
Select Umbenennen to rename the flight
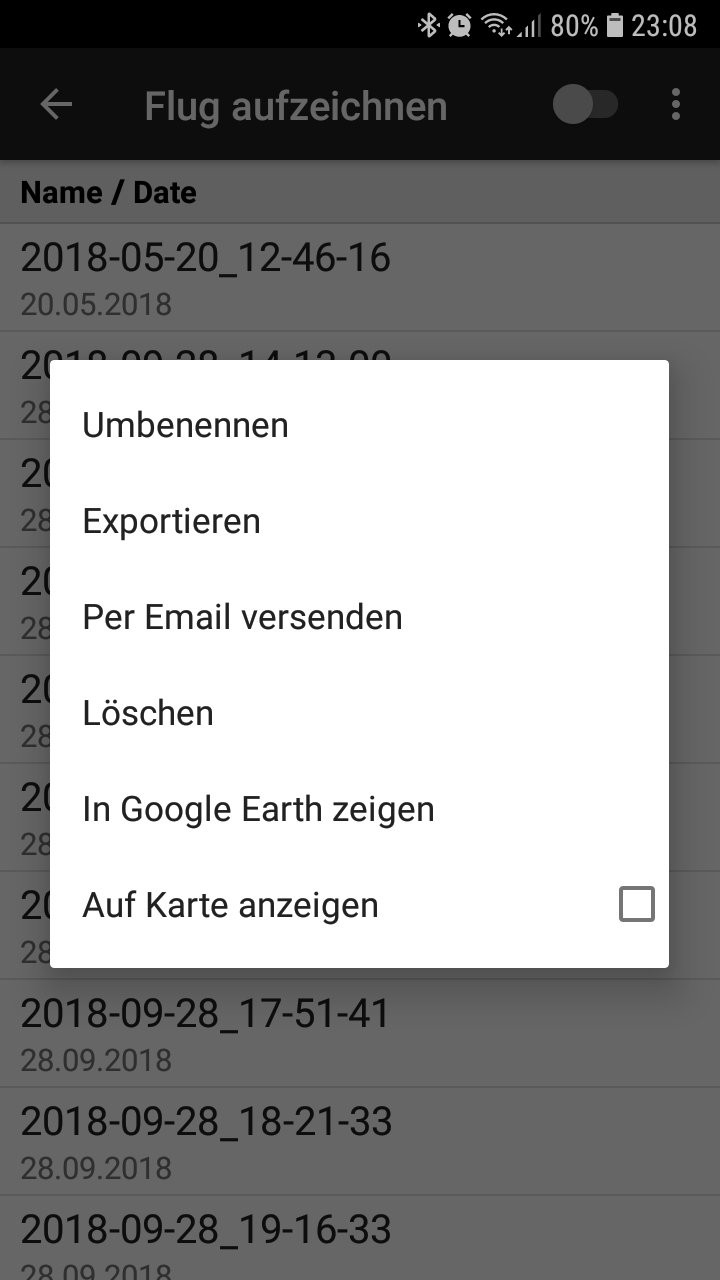click(359, 425)
